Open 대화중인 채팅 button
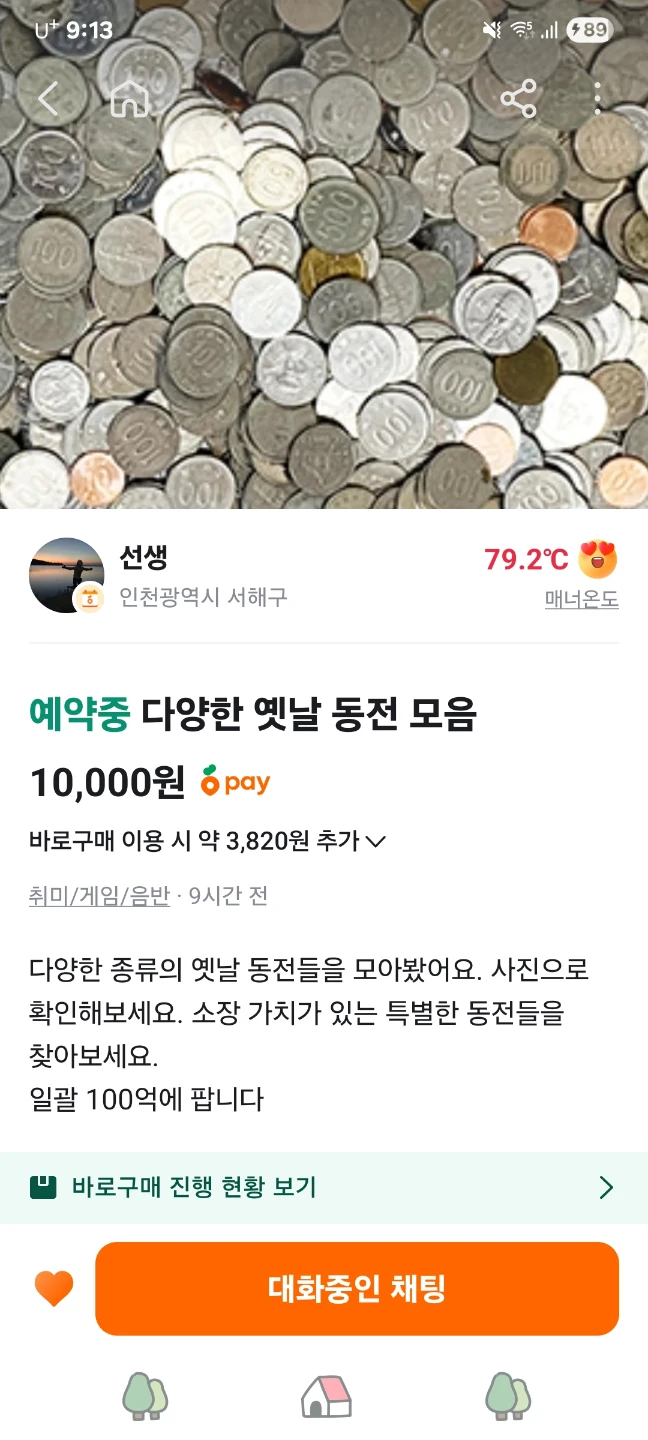Screen dimensions: 648x1440 click(x=357, y=1288)
